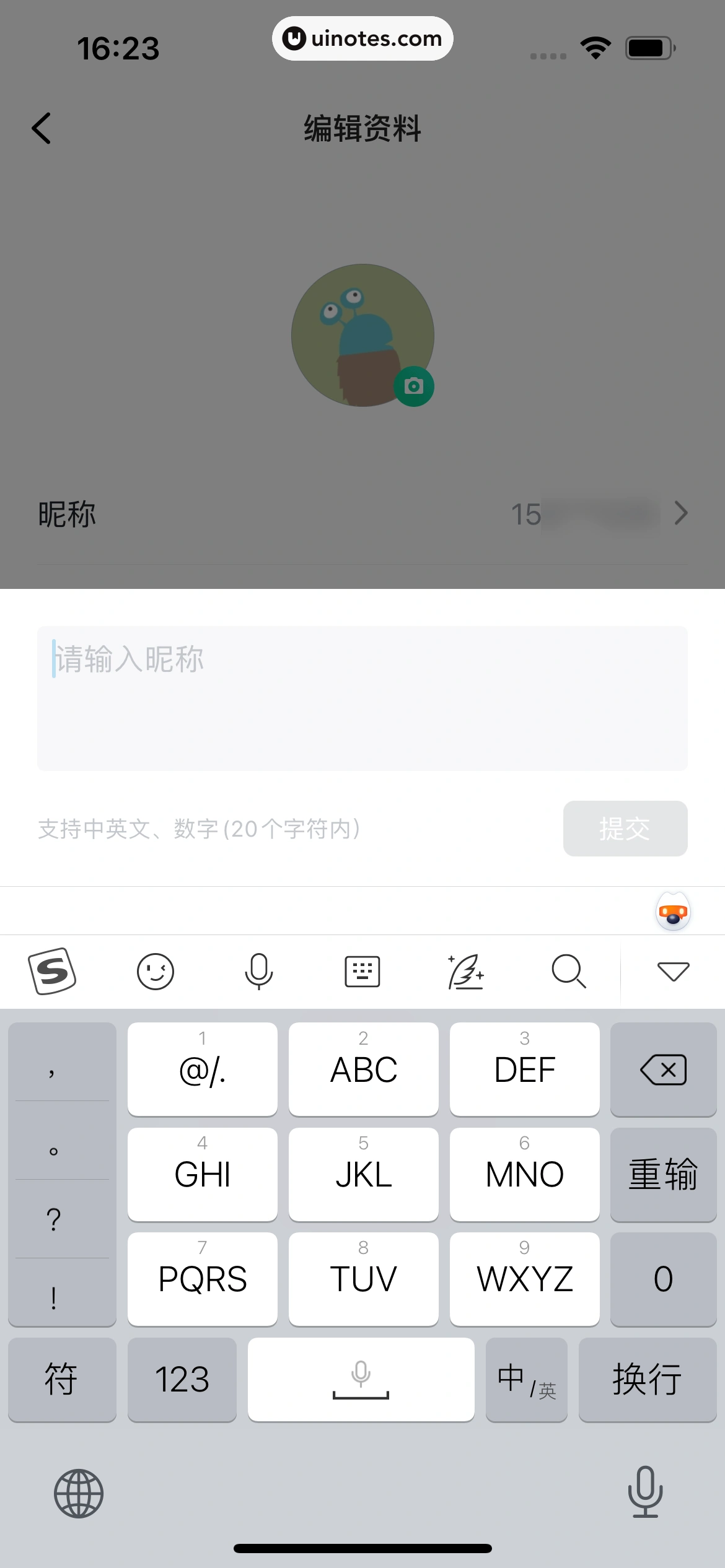The width and height of the screenshot is (725, 1568).
Task: Open the emoji panel on the keyboard toolbar
Action: (156, 971)
